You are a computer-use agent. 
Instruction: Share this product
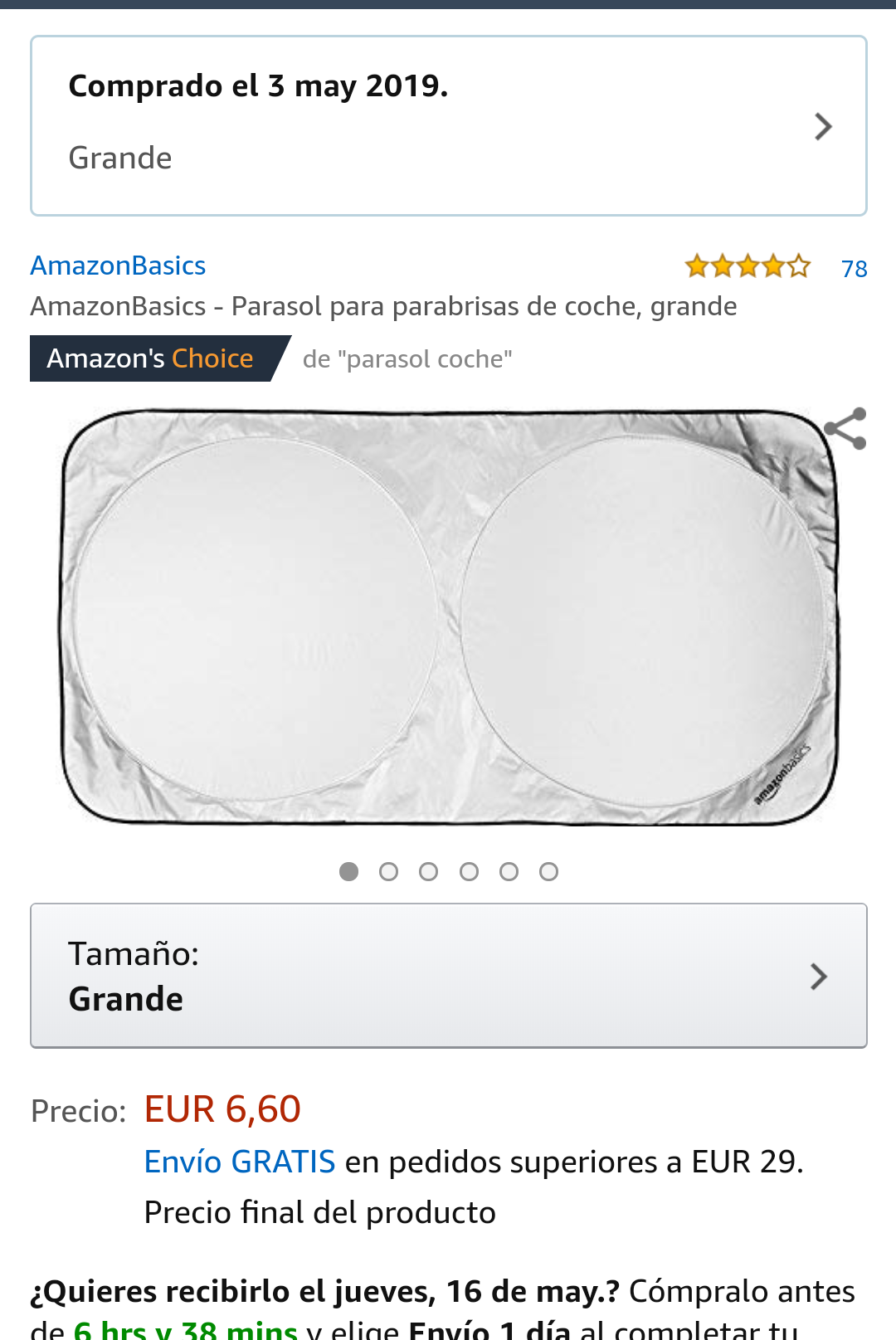[x=845, y=429]
